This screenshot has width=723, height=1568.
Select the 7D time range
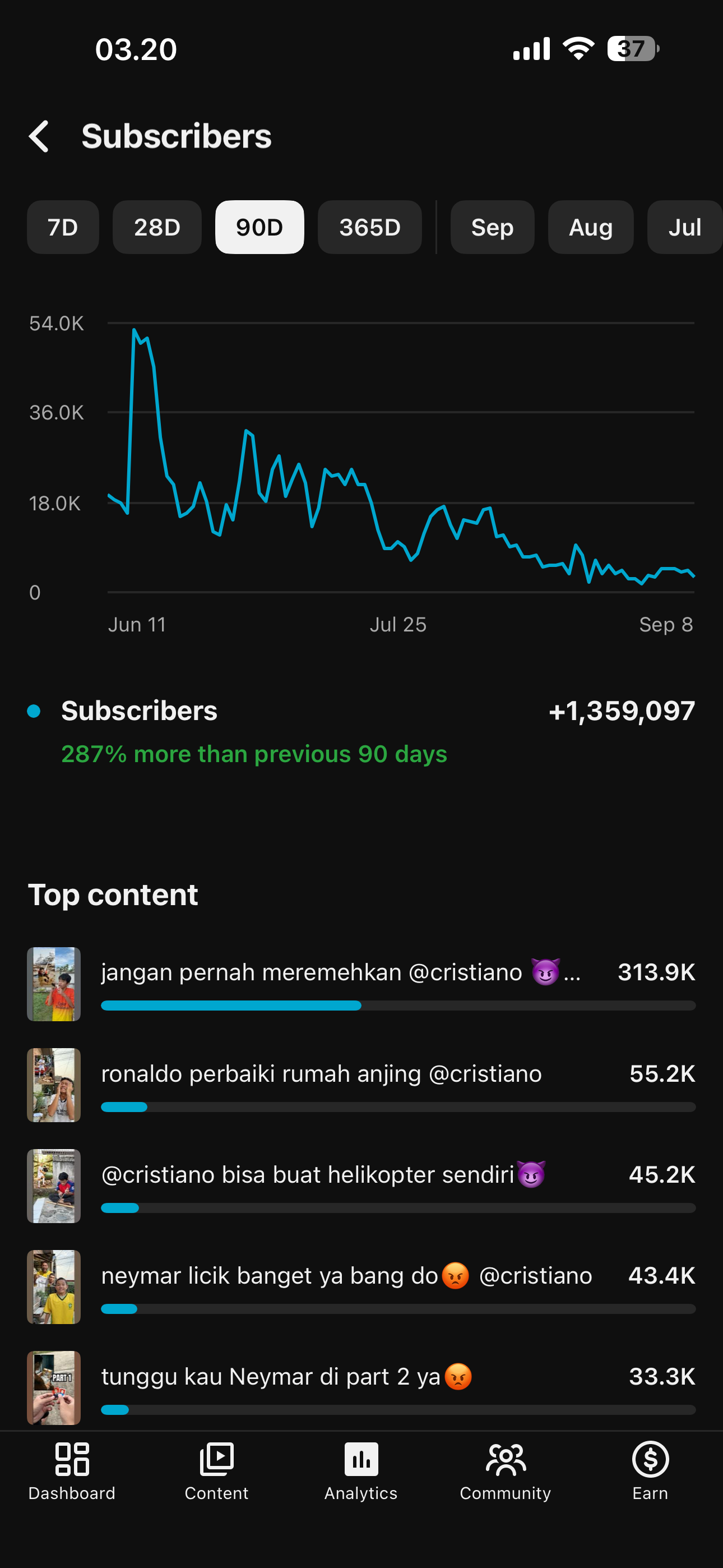(x=63, y=227)
